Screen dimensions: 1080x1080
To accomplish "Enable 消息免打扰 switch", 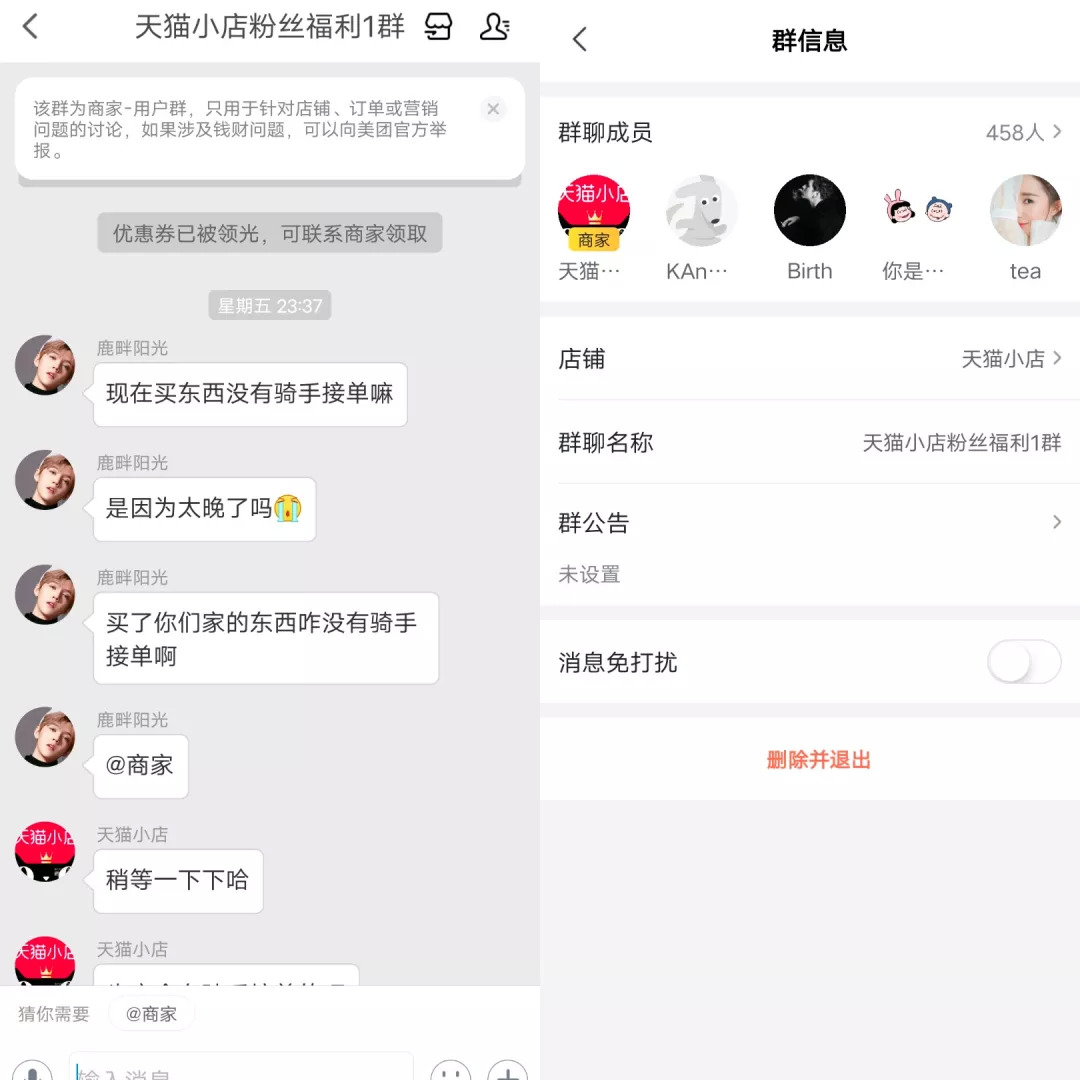I will point(1023,662).
